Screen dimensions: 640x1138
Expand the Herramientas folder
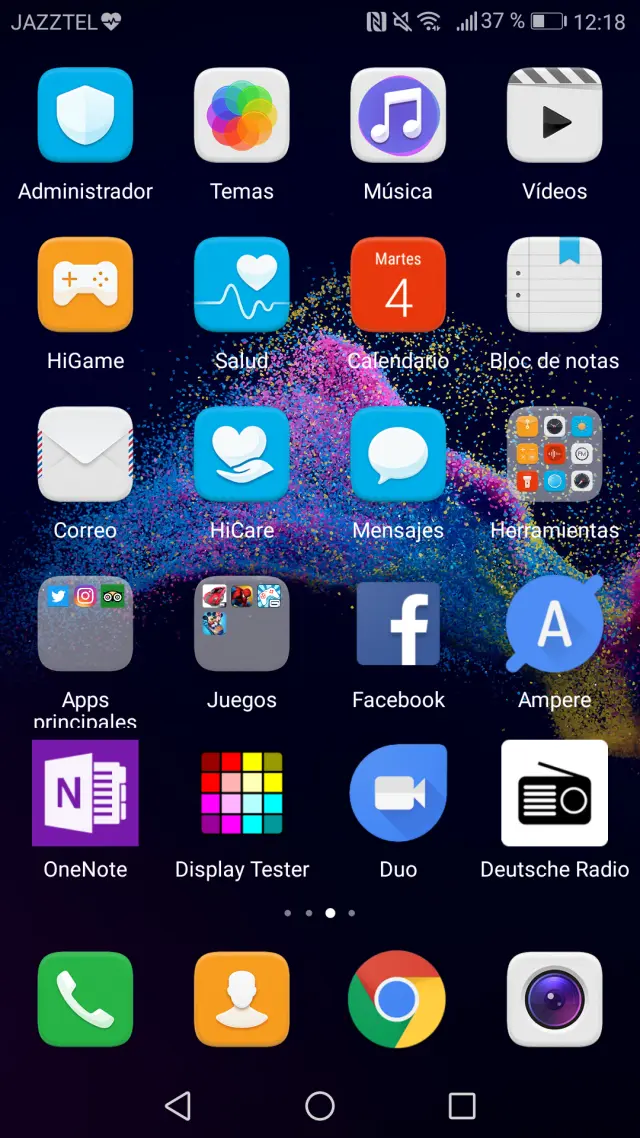[x=555, y=455]
